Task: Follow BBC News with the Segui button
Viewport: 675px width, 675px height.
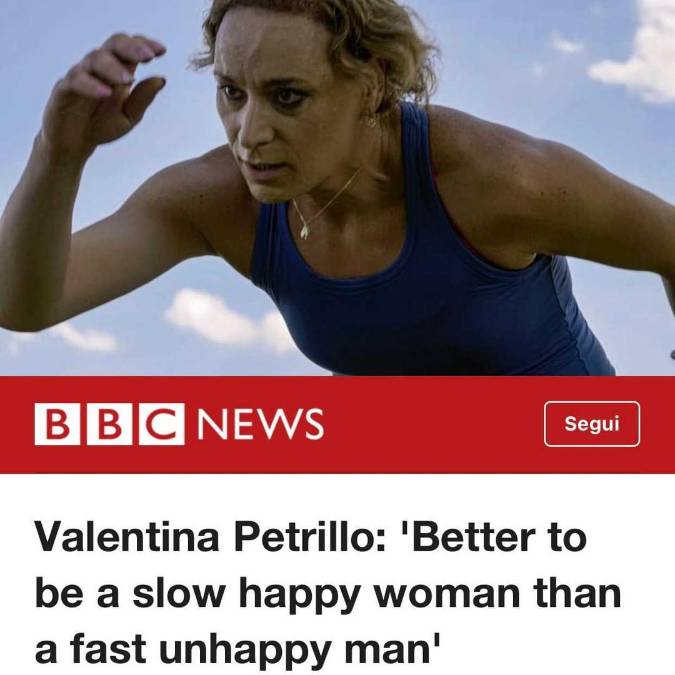Action: (591, 423)
